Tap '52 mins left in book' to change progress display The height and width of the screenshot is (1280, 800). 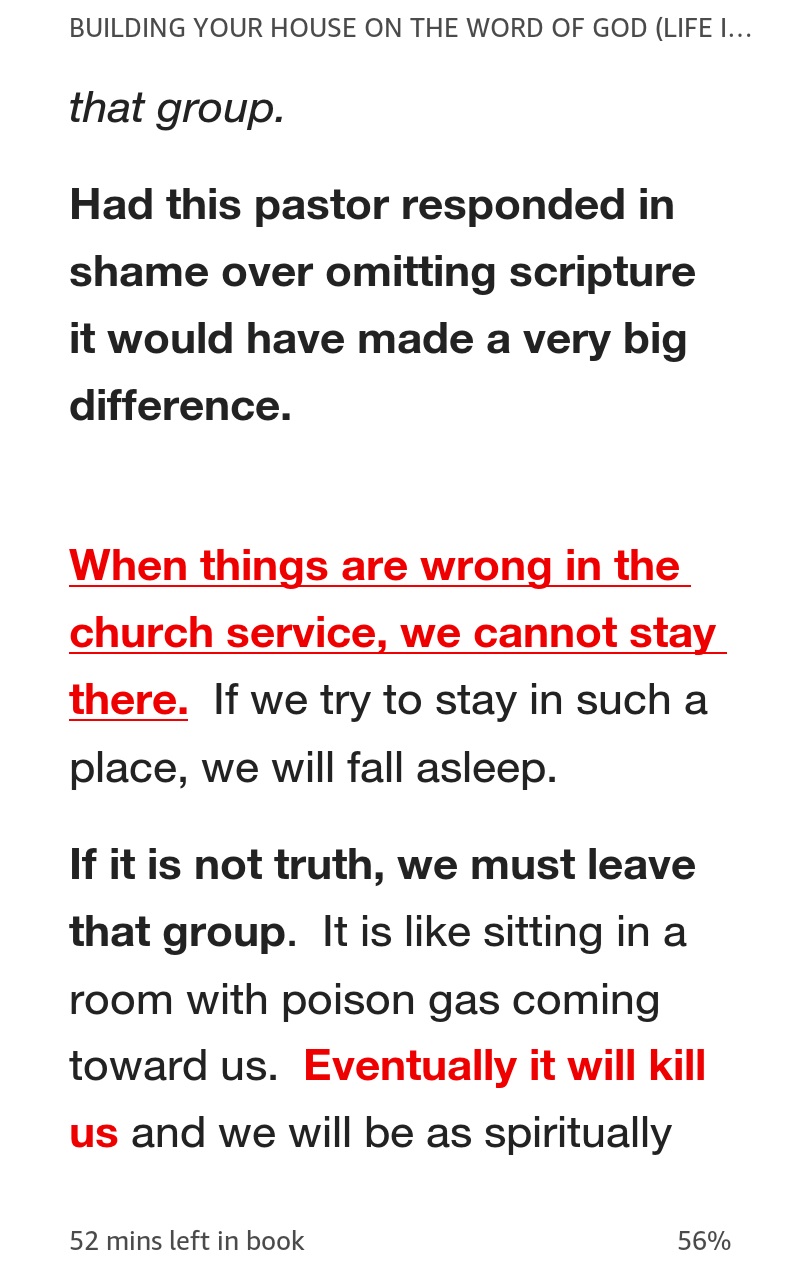[x=187, y=1241]
